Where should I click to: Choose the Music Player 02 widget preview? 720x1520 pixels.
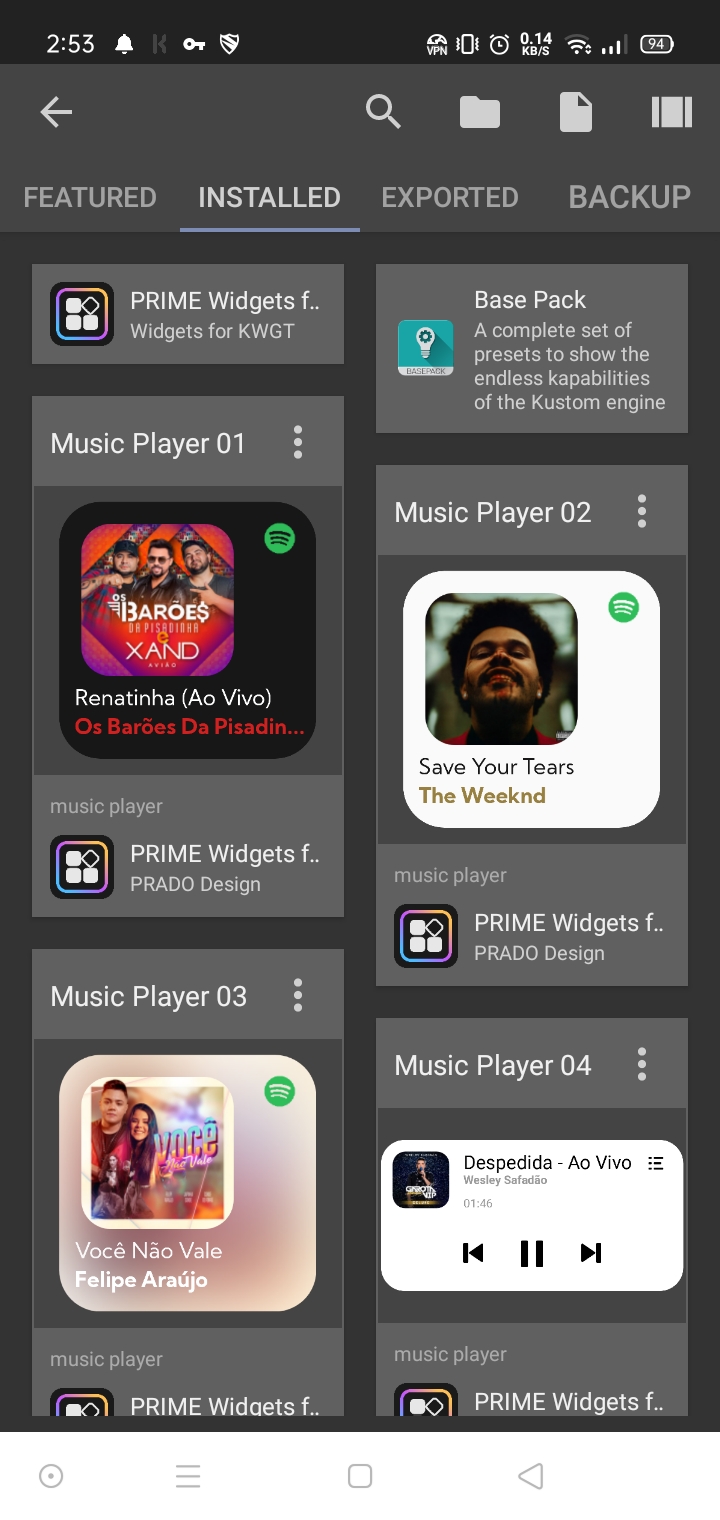point(532,699)
